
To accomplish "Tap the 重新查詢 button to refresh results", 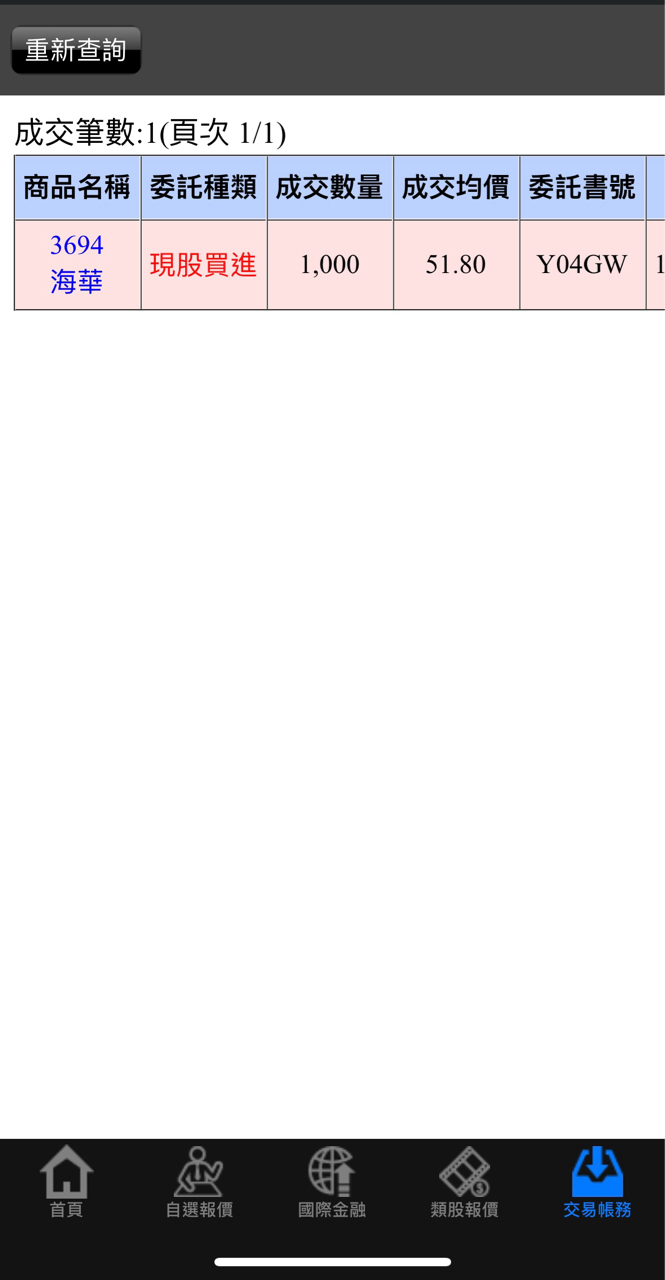I will point(76,50).
